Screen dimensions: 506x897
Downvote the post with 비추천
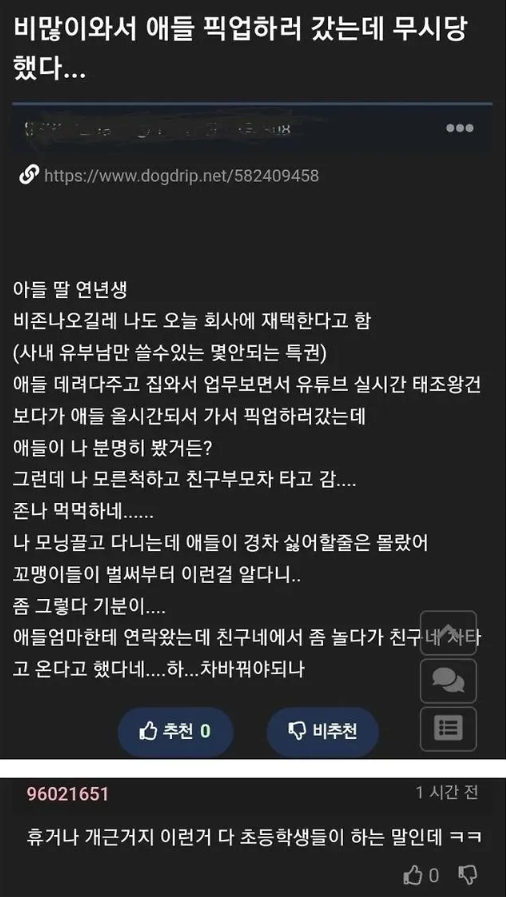(x=322, y=732)
